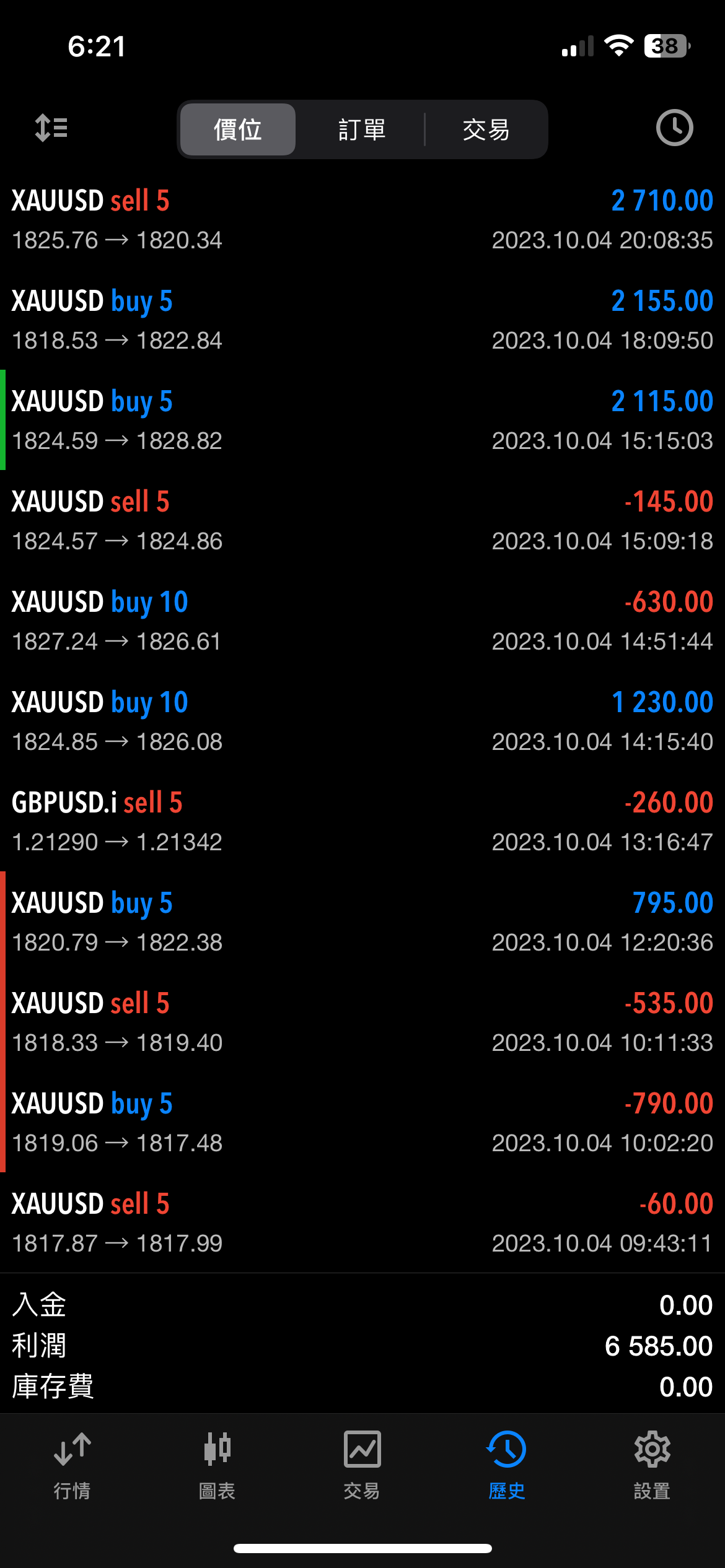The width and height of the screenshot is (725, 1568).
Task: Open the GBPUSD.i sell 5 position
Action: click(362, 821)
